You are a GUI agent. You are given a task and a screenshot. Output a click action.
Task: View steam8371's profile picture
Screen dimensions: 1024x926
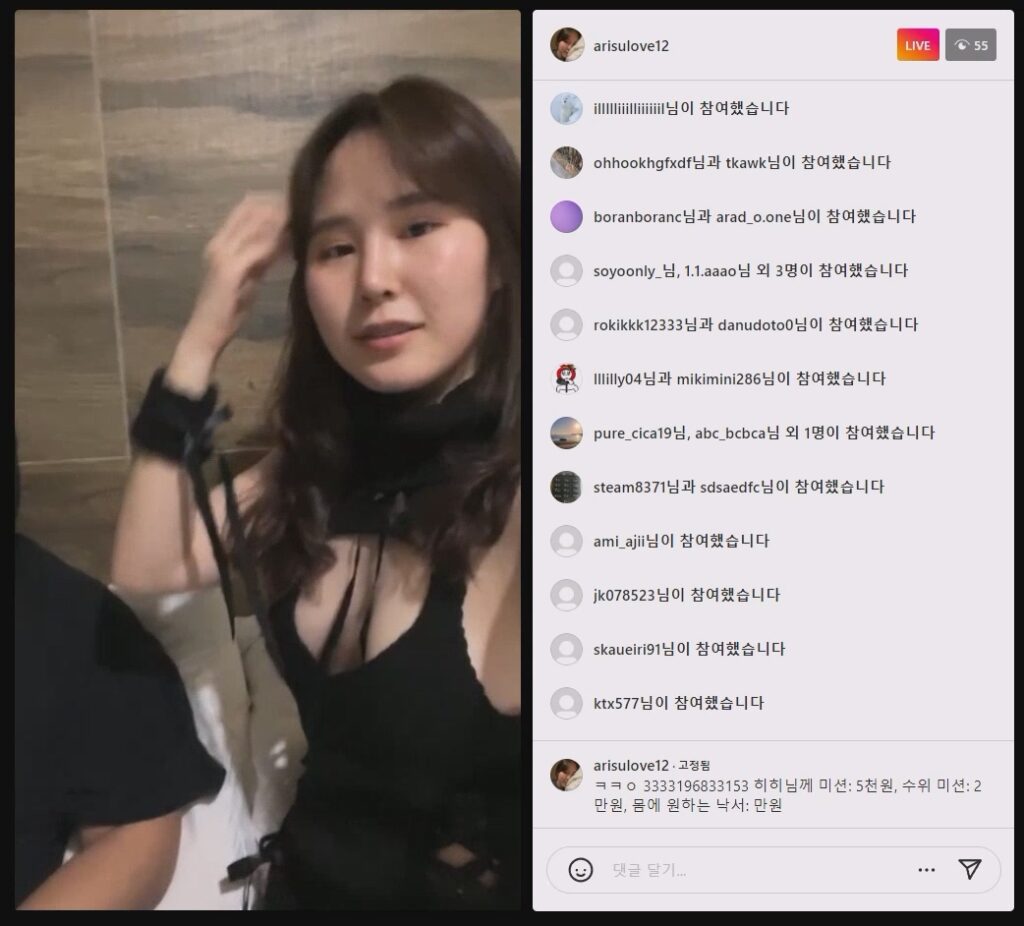(x=567, y=487)
